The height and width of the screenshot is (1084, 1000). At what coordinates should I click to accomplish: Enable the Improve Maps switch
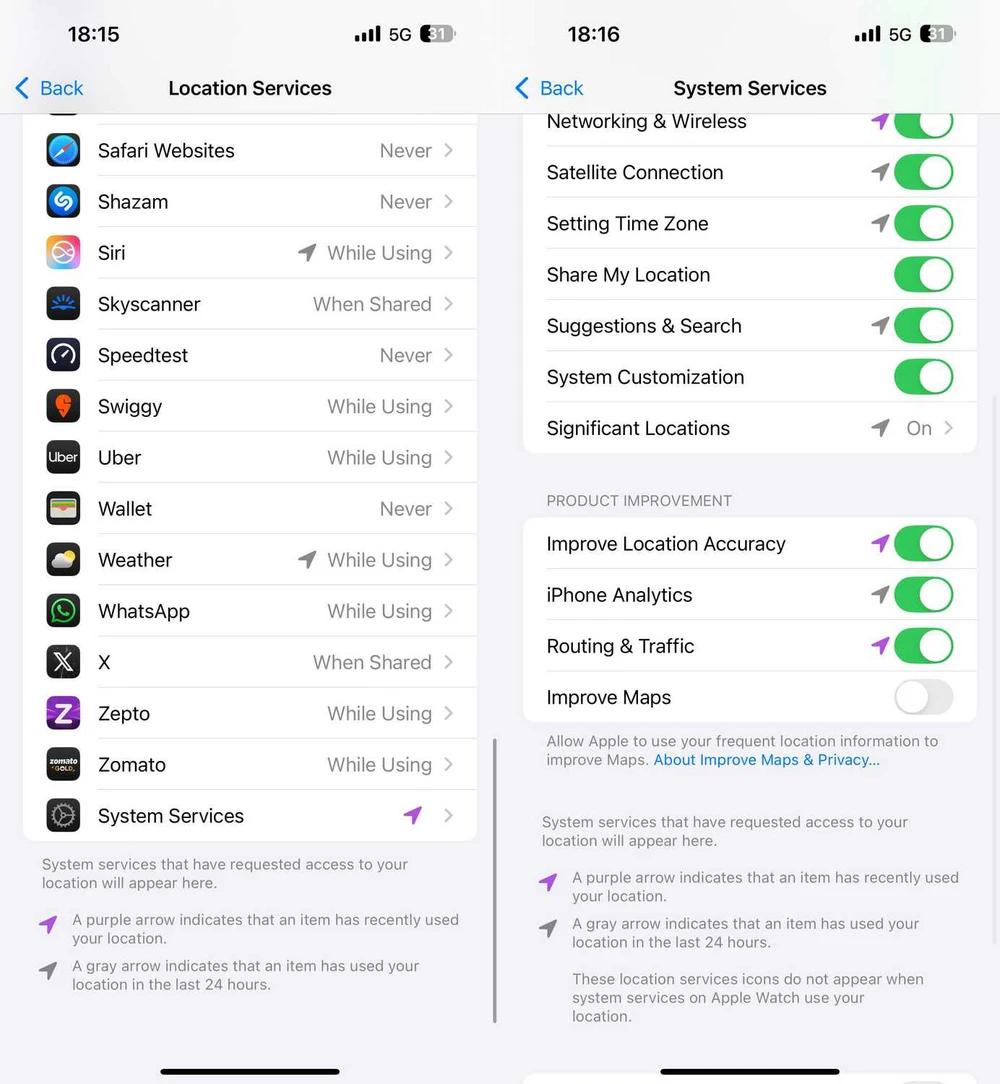tap(923, 698)
